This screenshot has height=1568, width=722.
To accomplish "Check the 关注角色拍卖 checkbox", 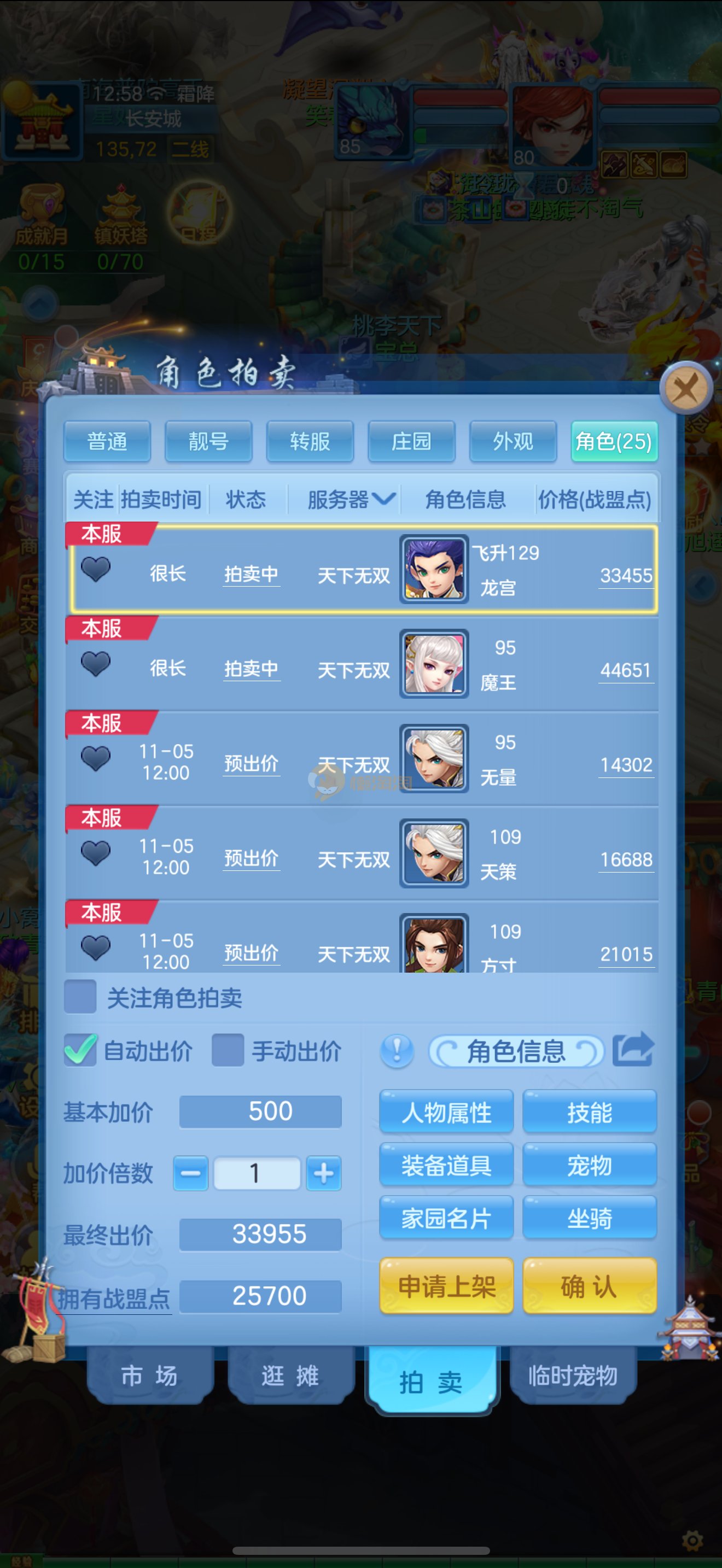I will point(80,997).
